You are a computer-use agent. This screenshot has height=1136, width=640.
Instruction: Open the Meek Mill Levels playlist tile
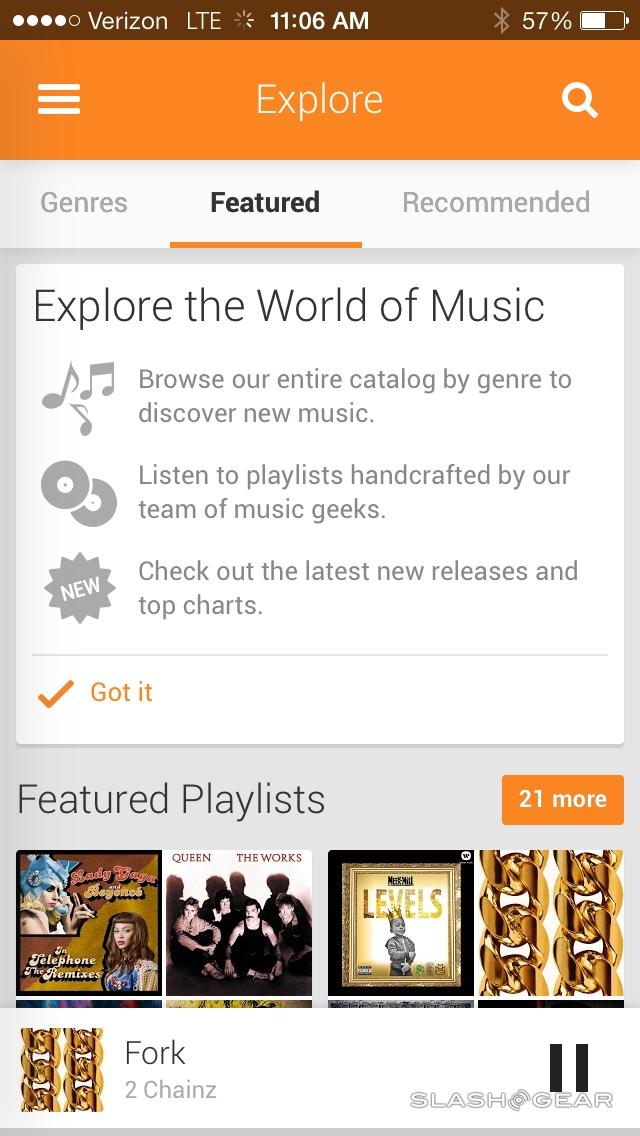coord(402,922)
